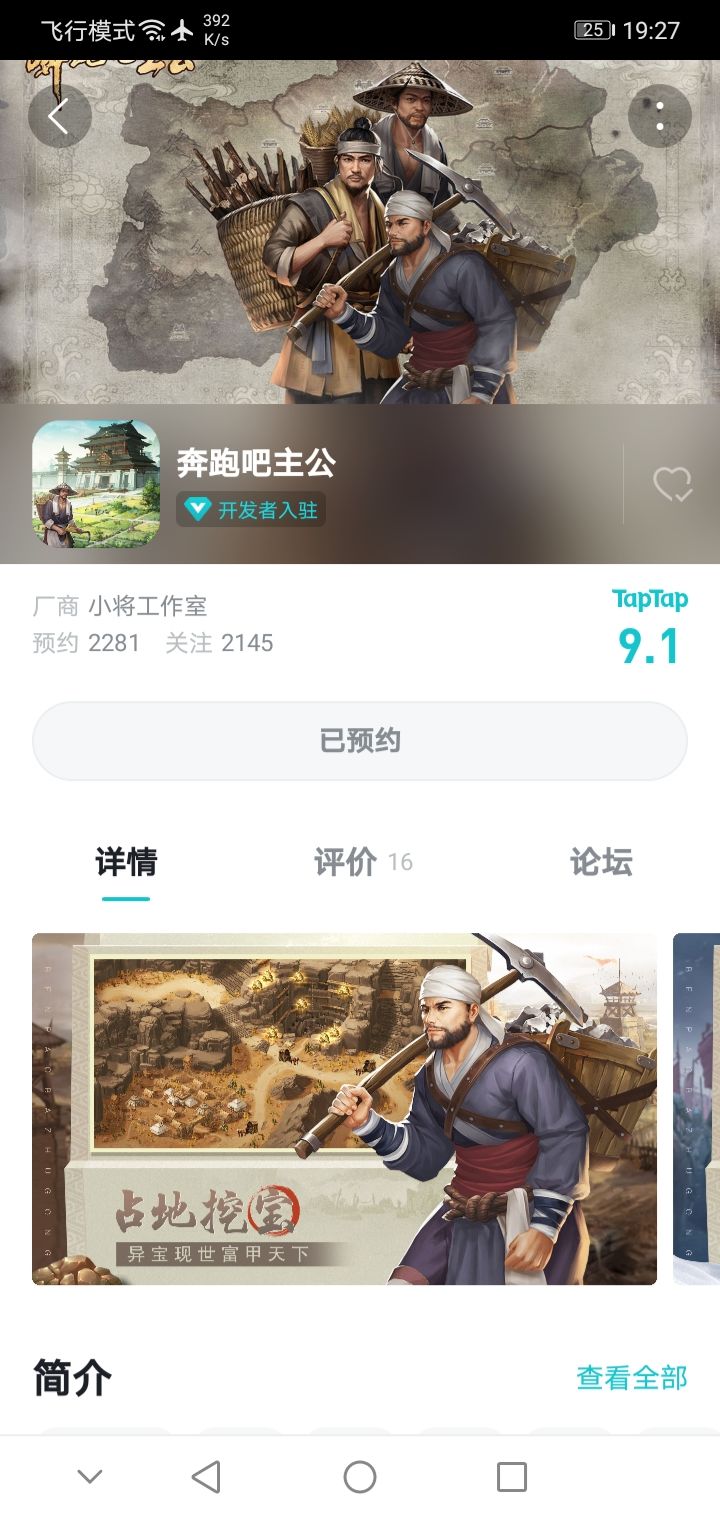Tap the TapTap logo
Viewport: 720px width, 1520px height.
(x=651, y=598)
